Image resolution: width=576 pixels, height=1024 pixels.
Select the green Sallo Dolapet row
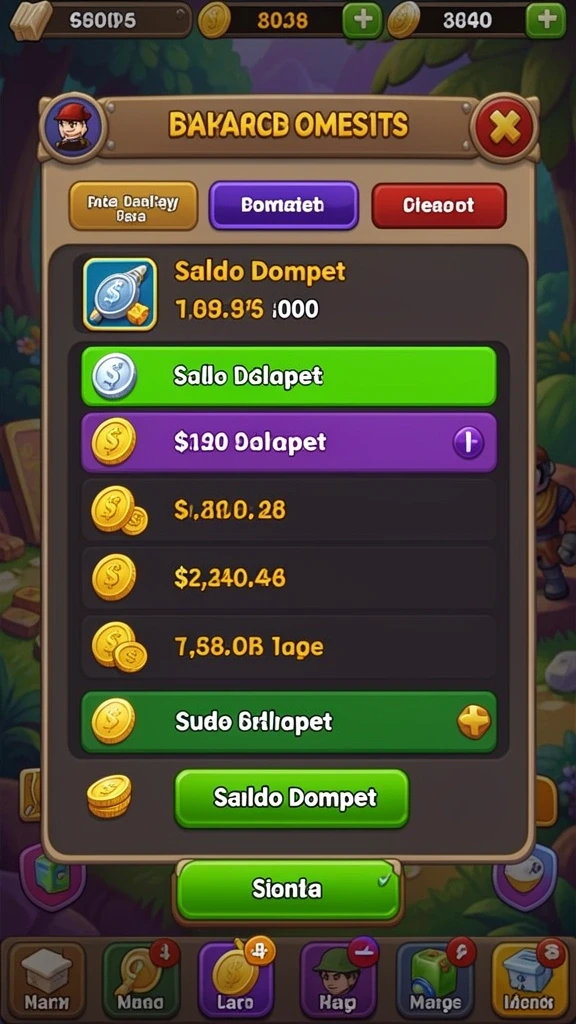[x=289, y=376]
